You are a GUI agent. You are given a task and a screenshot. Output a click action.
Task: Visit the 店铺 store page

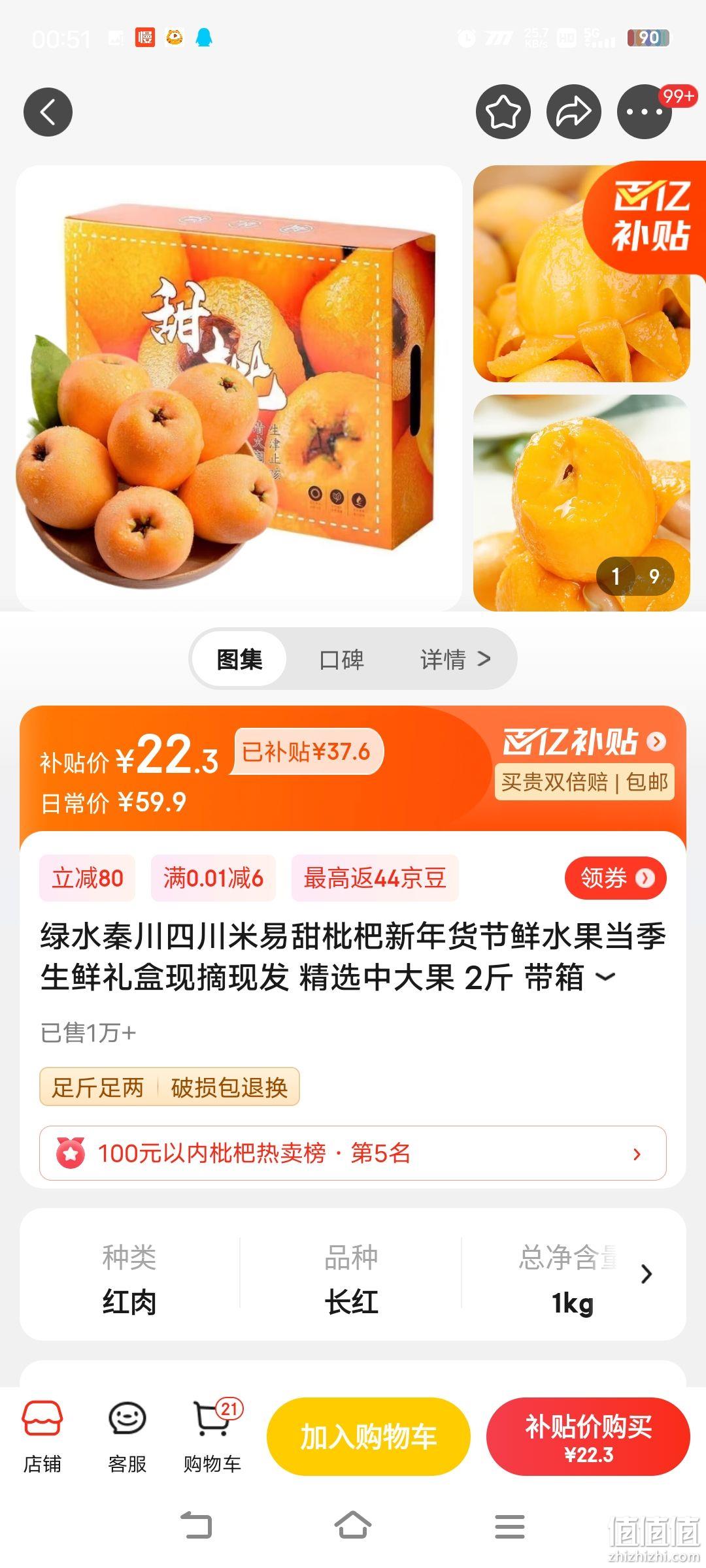click(42, 1437)
